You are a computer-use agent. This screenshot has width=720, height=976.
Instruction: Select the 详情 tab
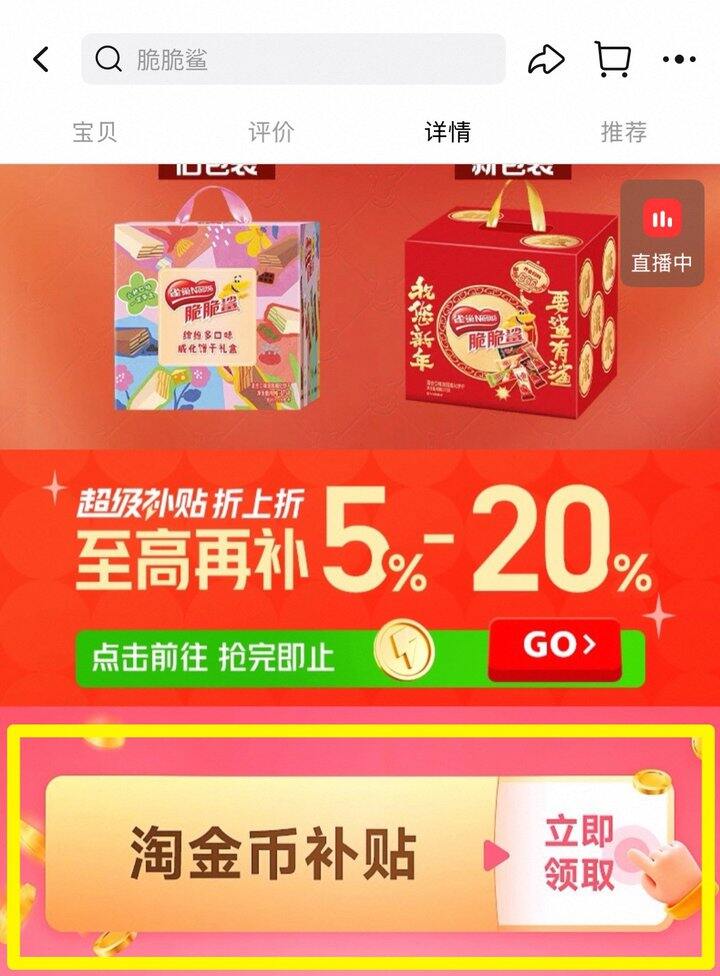click(x=447, y=132)
